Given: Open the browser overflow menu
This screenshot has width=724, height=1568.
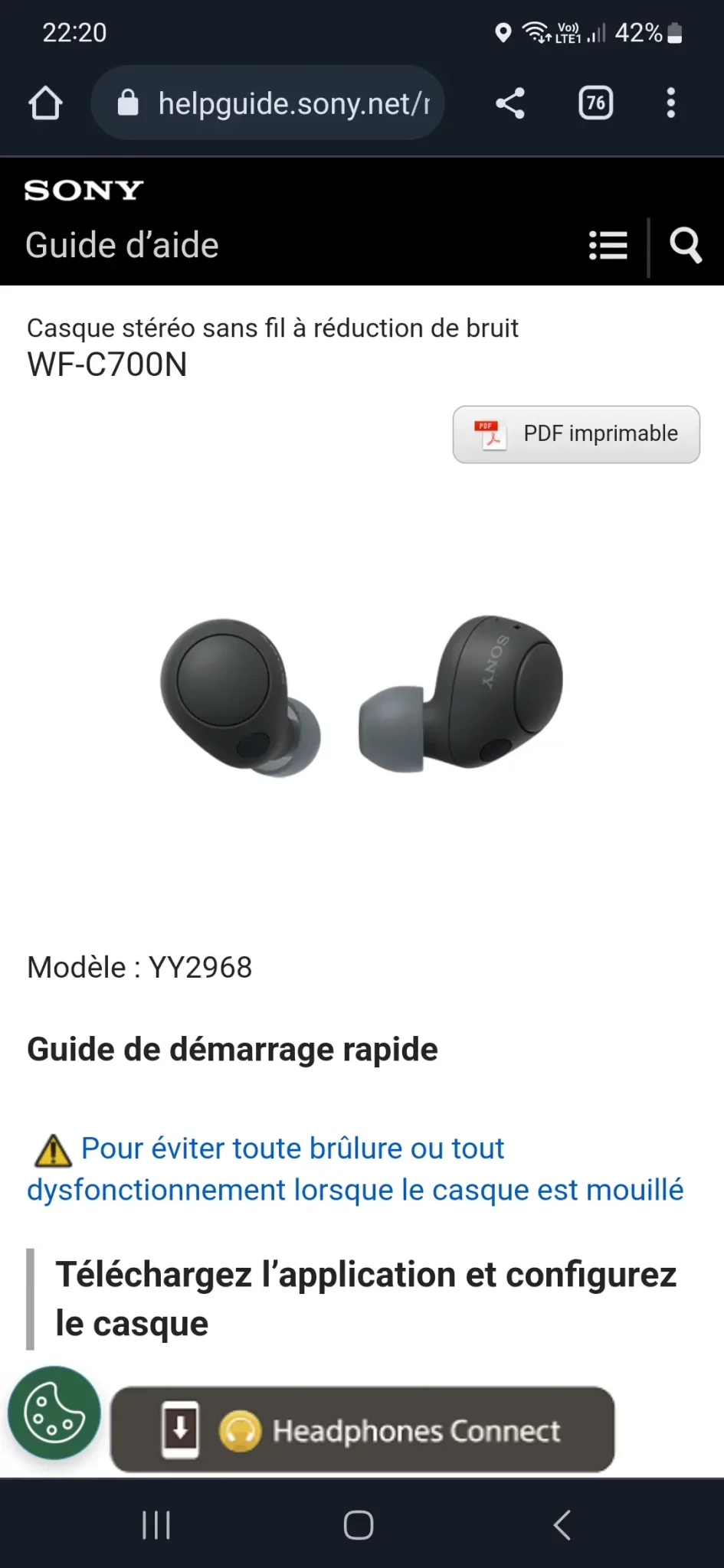Looking at the screenshot, I should click(671, 103).
